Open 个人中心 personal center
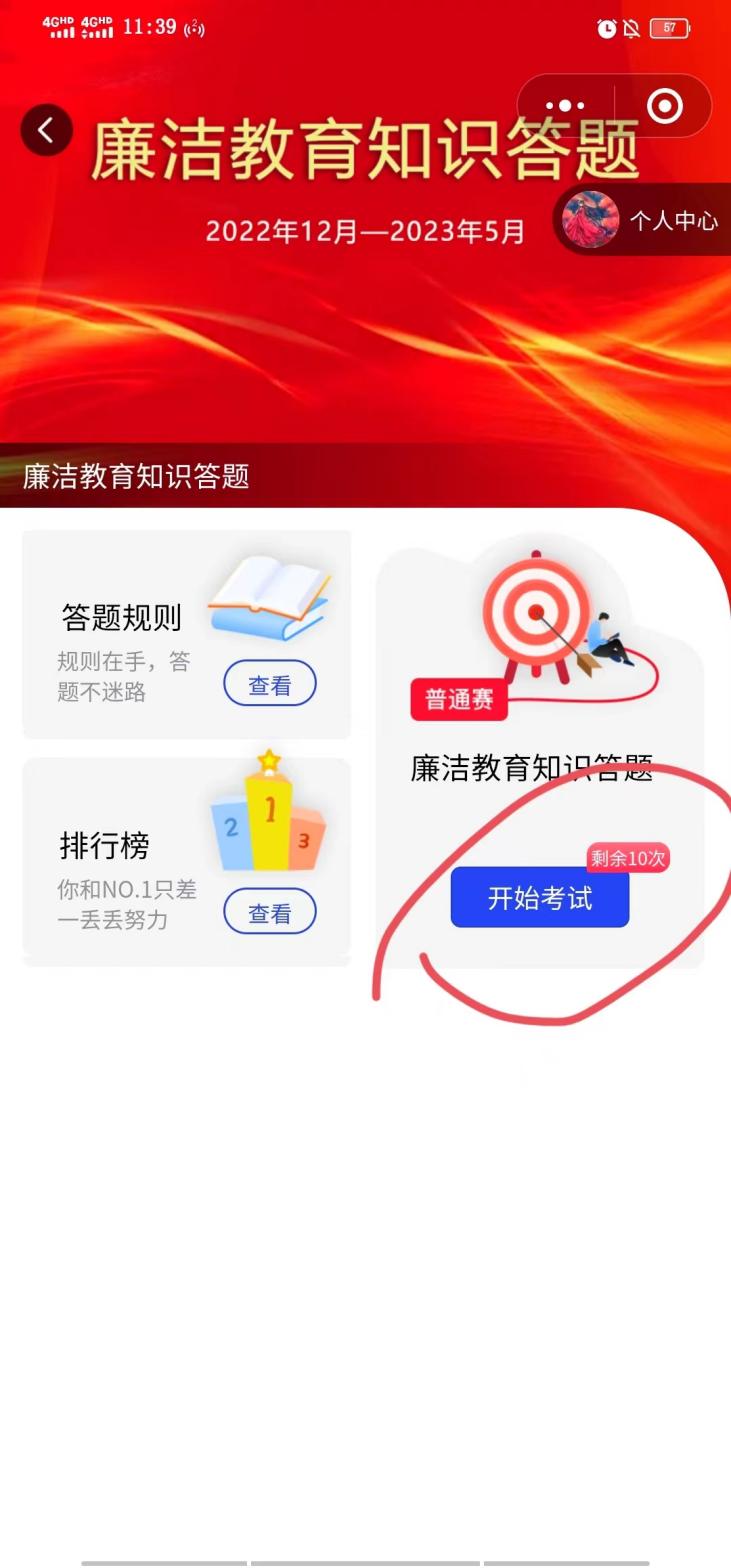 [x=645, y=220]
